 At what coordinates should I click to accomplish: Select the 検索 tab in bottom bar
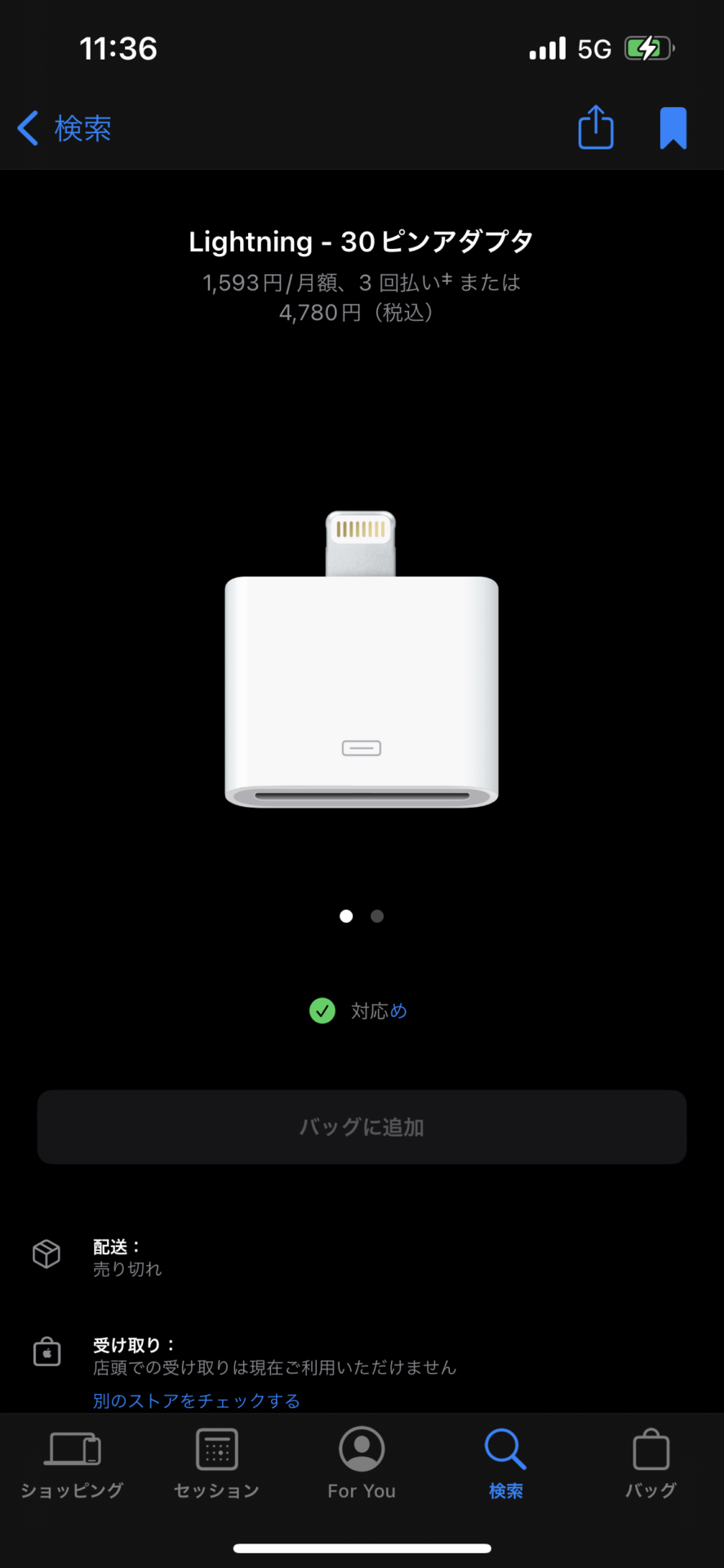[506, 1465]
